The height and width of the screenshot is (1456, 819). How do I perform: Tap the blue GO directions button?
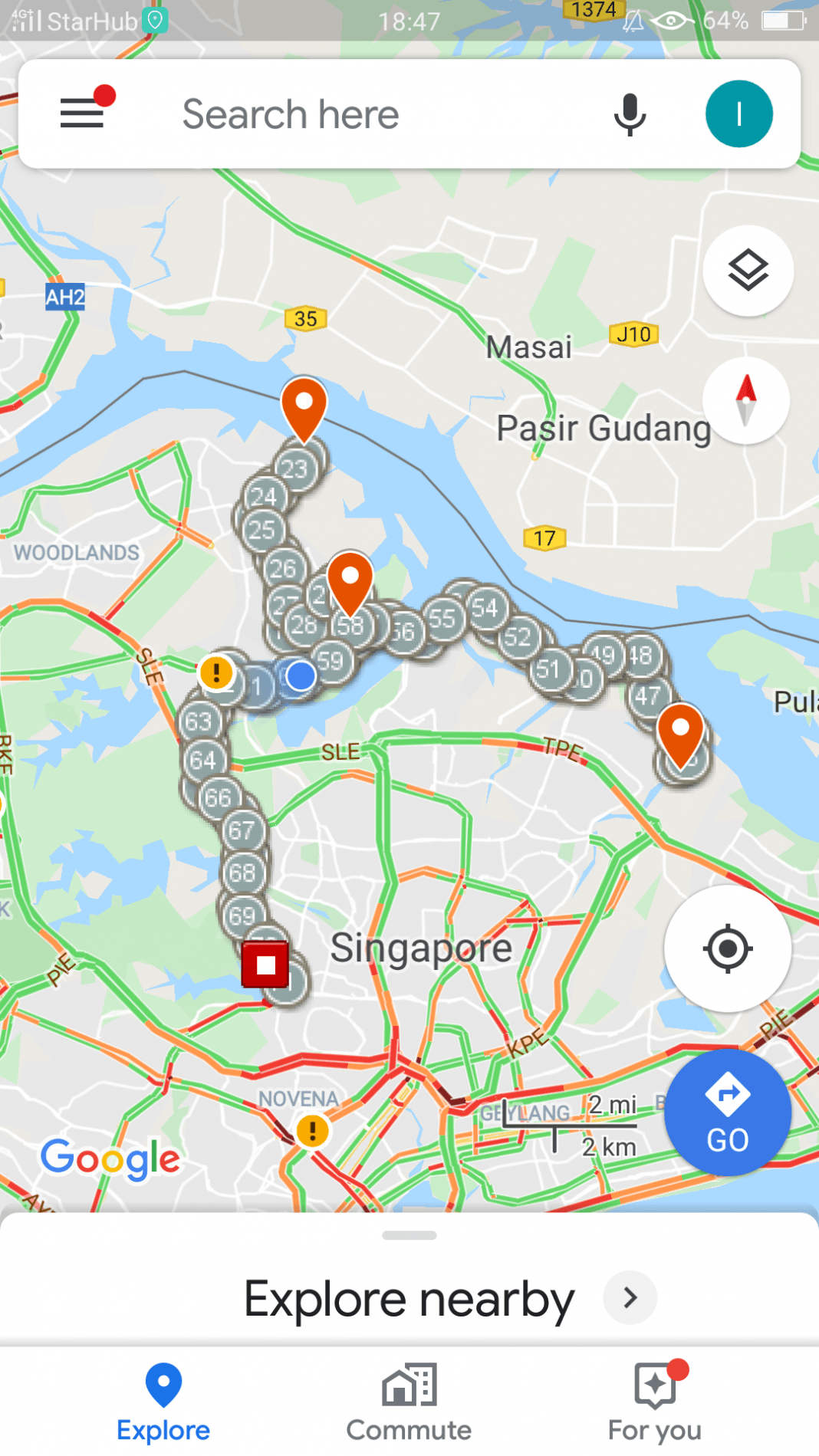727,1113
